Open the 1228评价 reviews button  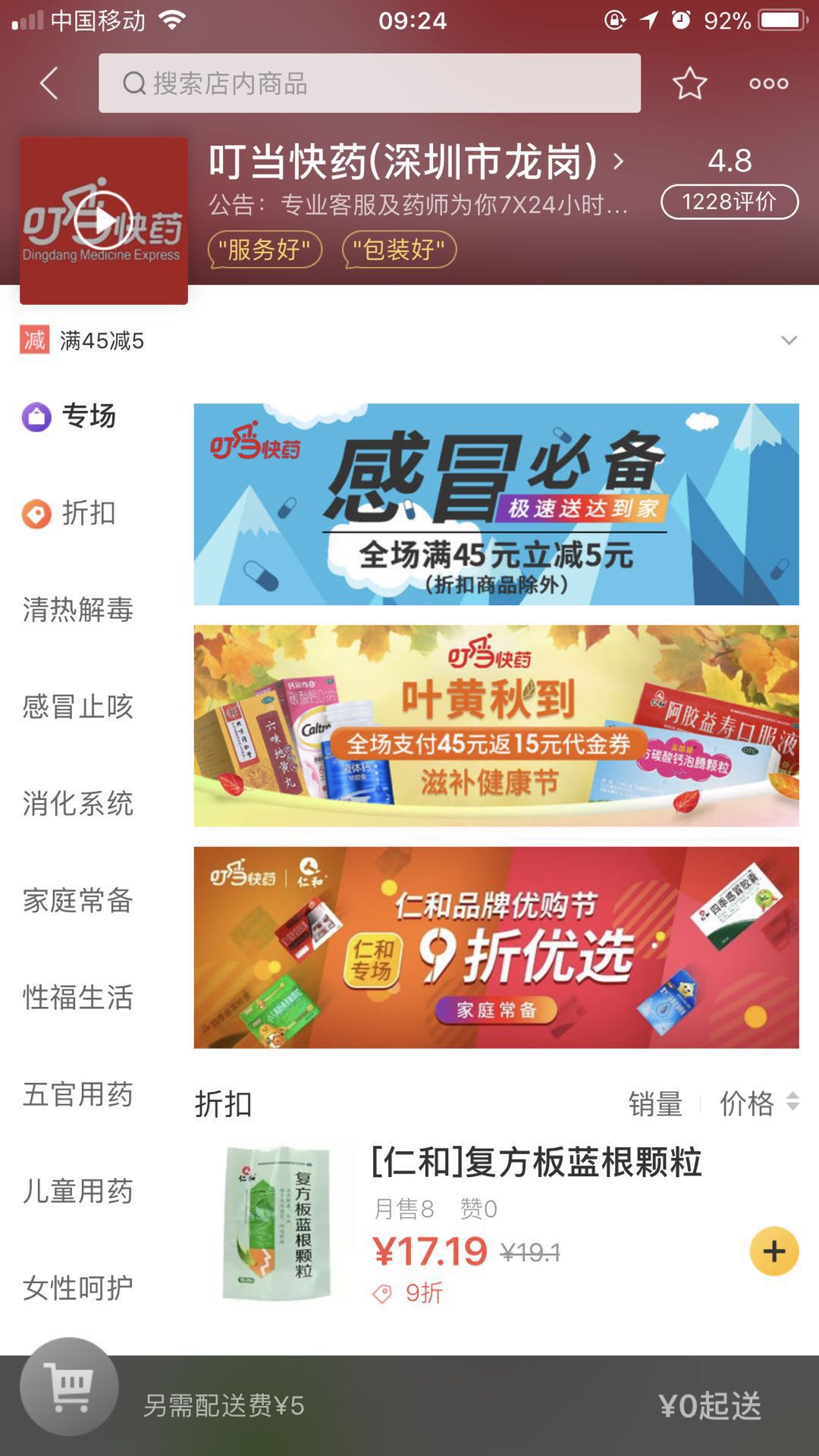729,202
